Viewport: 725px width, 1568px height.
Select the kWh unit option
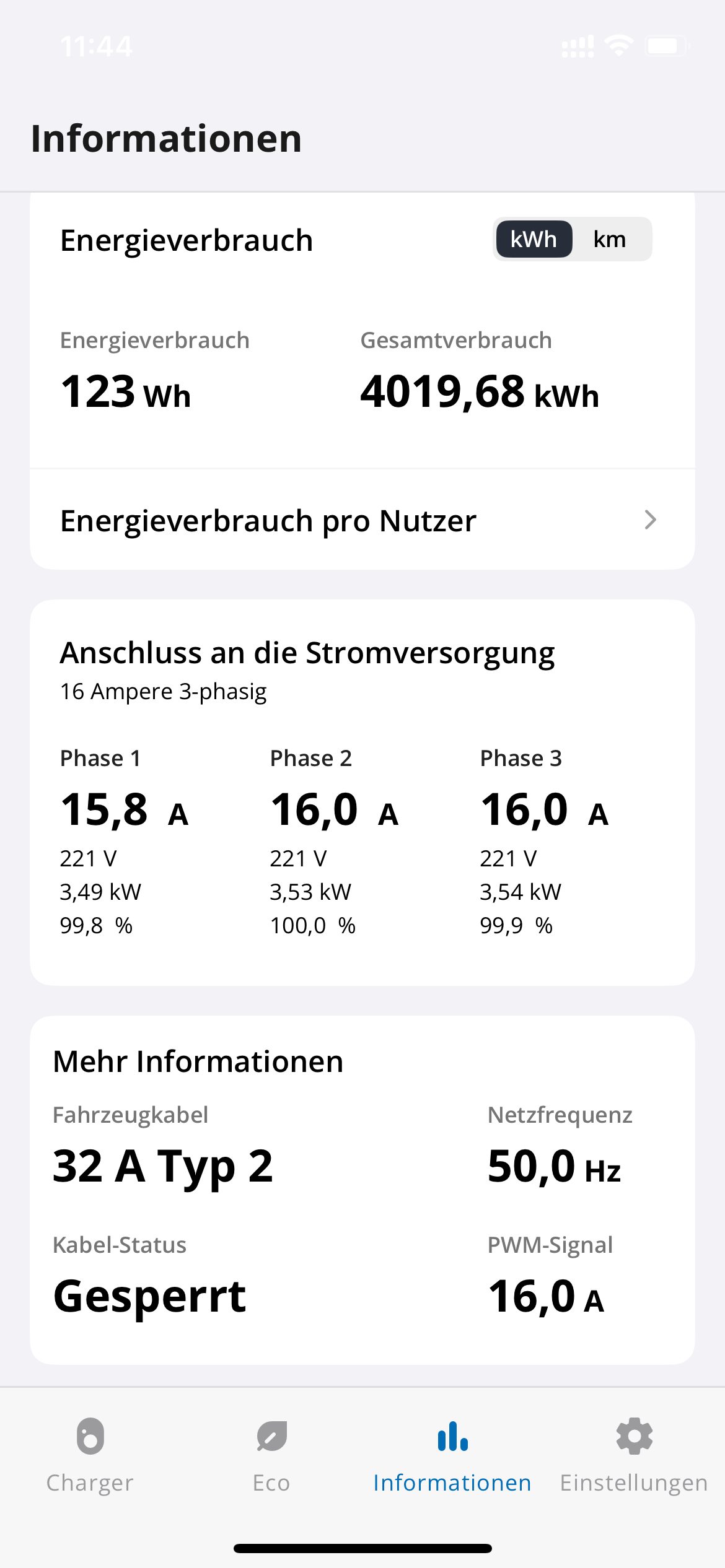(x=534, y=239)
